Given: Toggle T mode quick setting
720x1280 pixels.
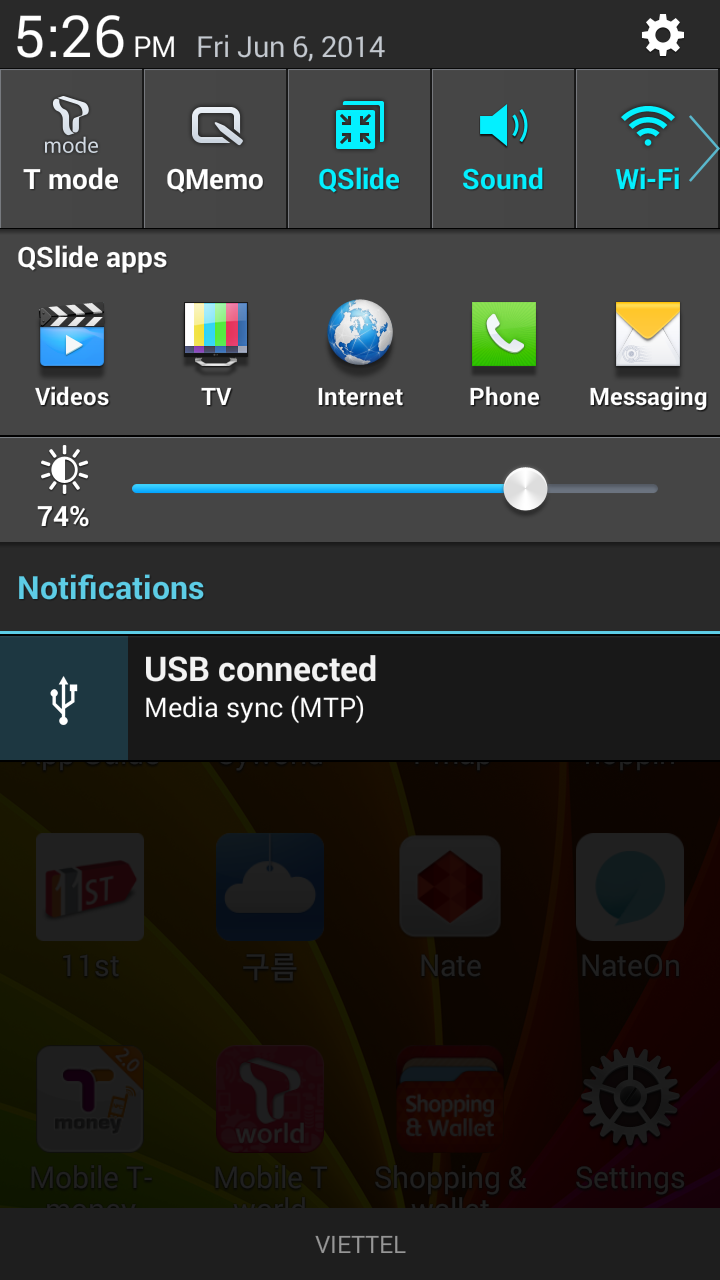Looking at the screenshot, I should point(71,149).
